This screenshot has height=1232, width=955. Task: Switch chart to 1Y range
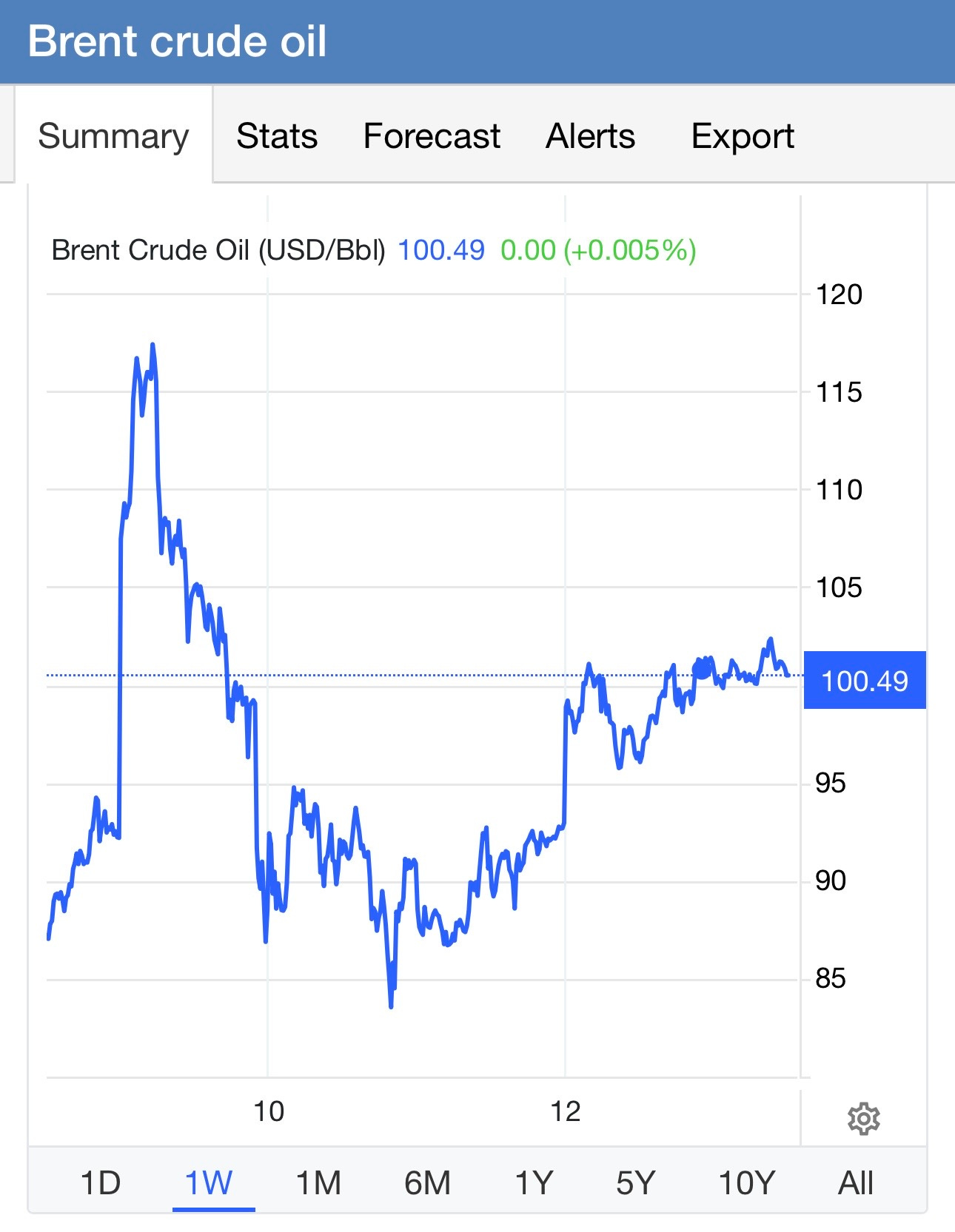(534, 1182)
